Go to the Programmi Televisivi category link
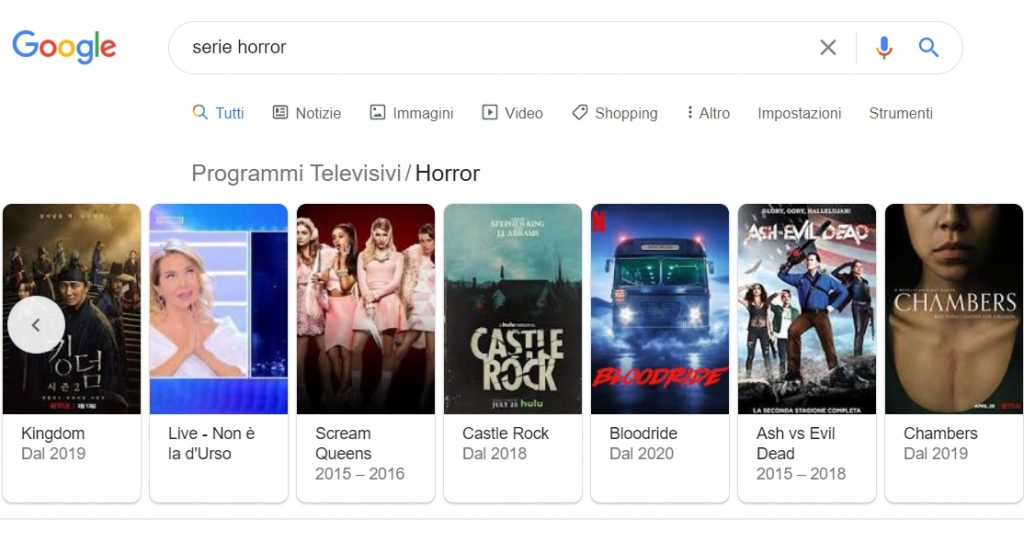The image size is (1024, 541). [x=296, y=173]
